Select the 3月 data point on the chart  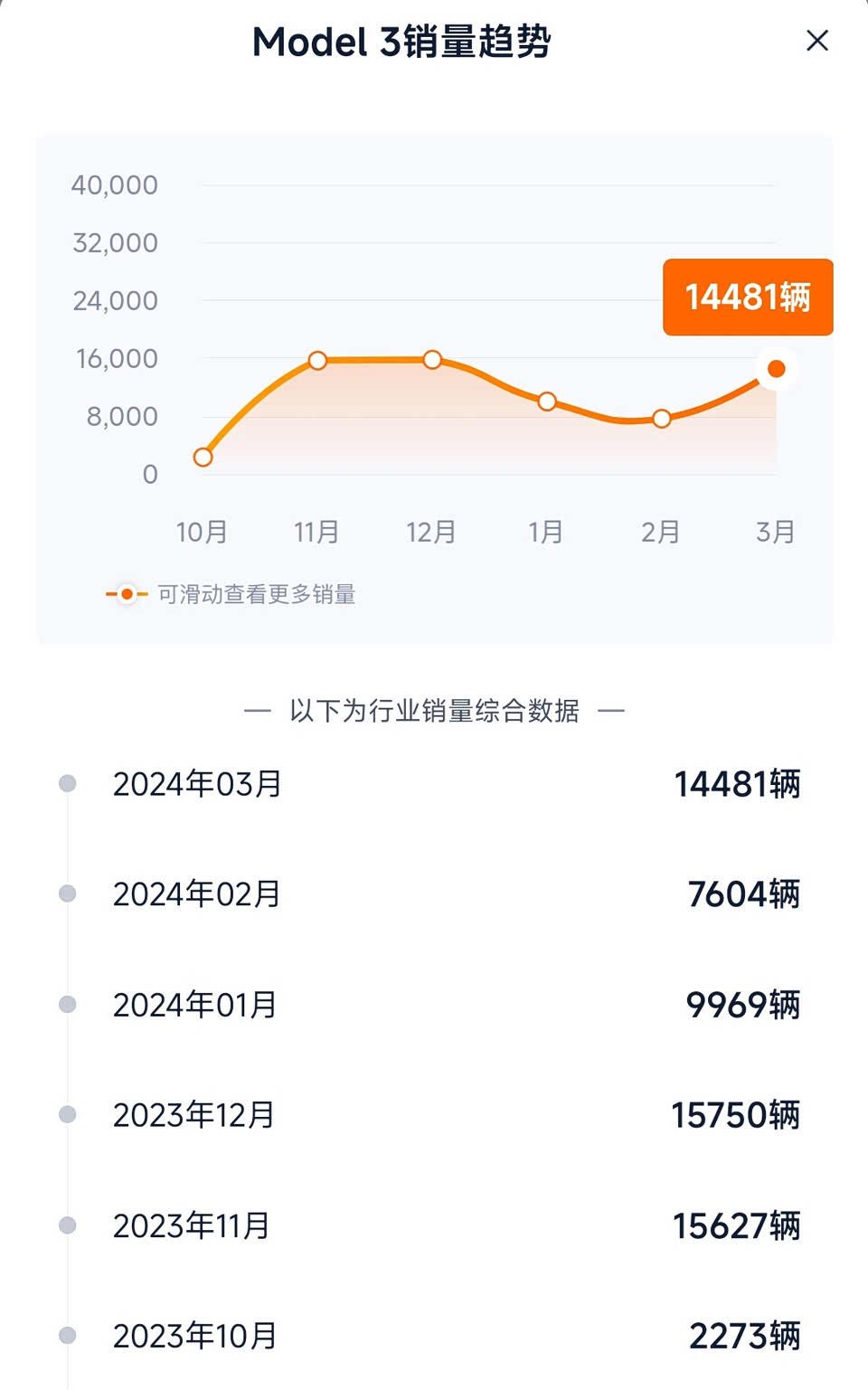point(776,369)
